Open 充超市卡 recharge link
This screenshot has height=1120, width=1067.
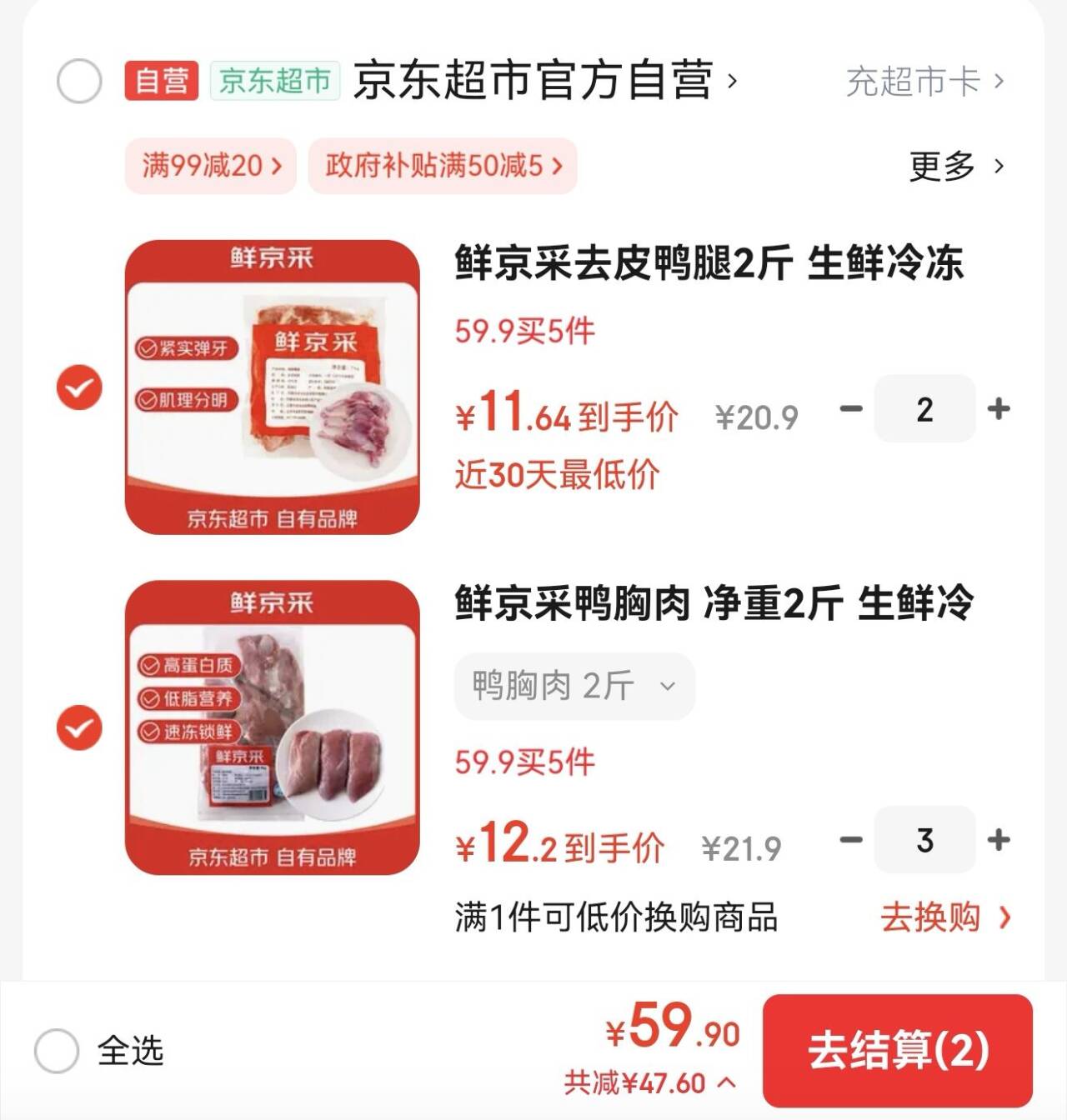click(924, 82)
